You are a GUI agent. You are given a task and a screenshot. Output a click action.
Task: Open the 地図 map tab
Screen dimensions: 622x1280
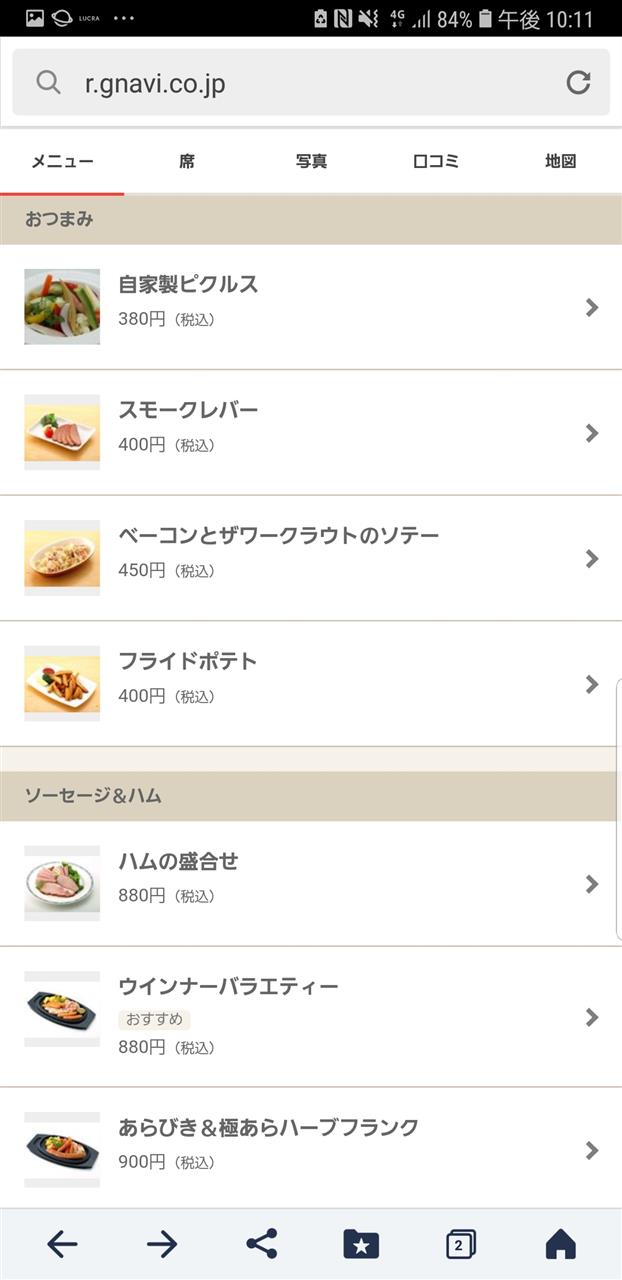tap(560, 161)
